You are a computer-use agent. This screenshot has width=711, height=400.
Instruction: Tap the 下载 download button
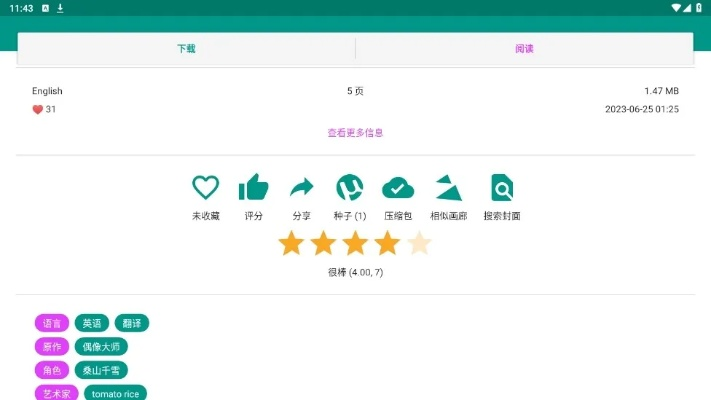(x=186, y=48)
